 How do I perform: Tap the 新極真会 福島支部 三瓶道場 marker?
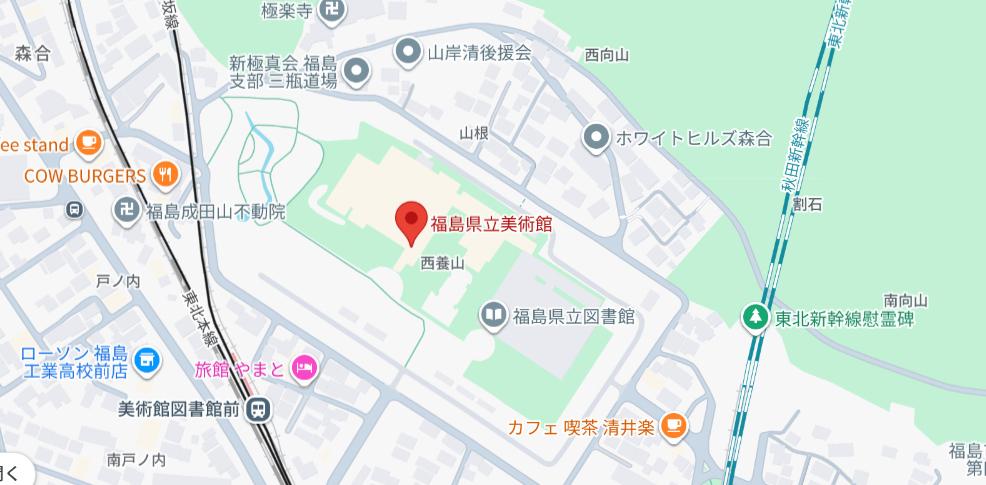pyautogui.click(x=357, y=71)
